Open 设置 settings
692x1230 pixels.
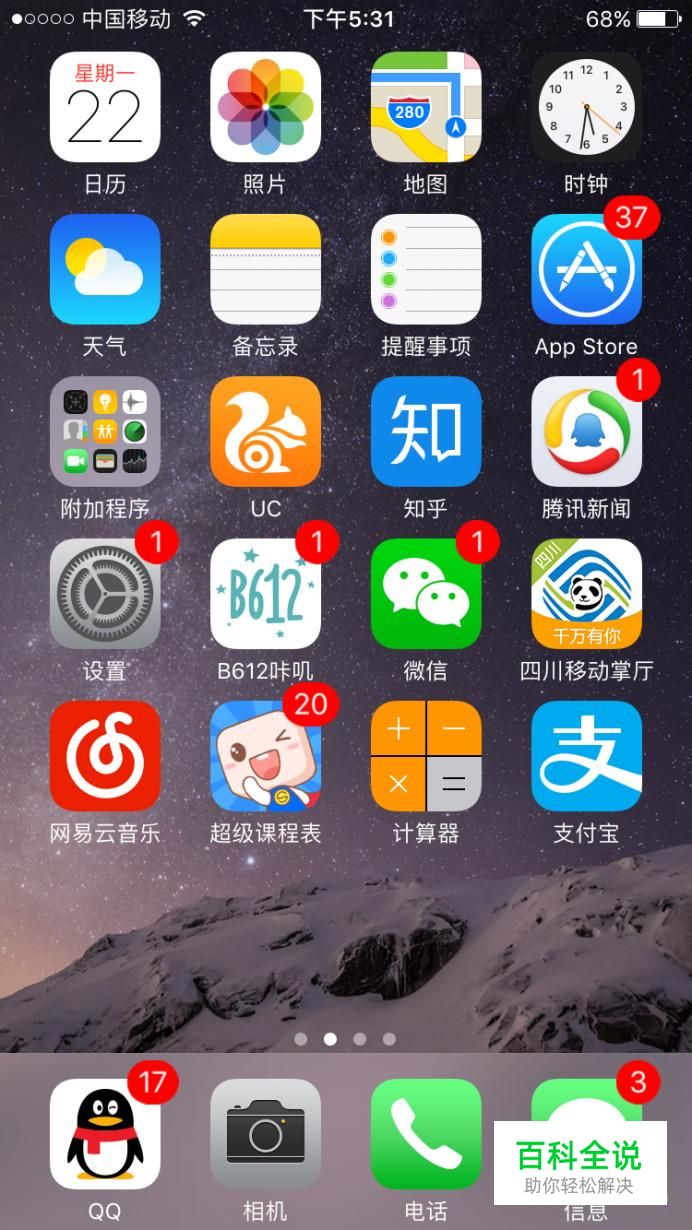(x=105, y=593)
